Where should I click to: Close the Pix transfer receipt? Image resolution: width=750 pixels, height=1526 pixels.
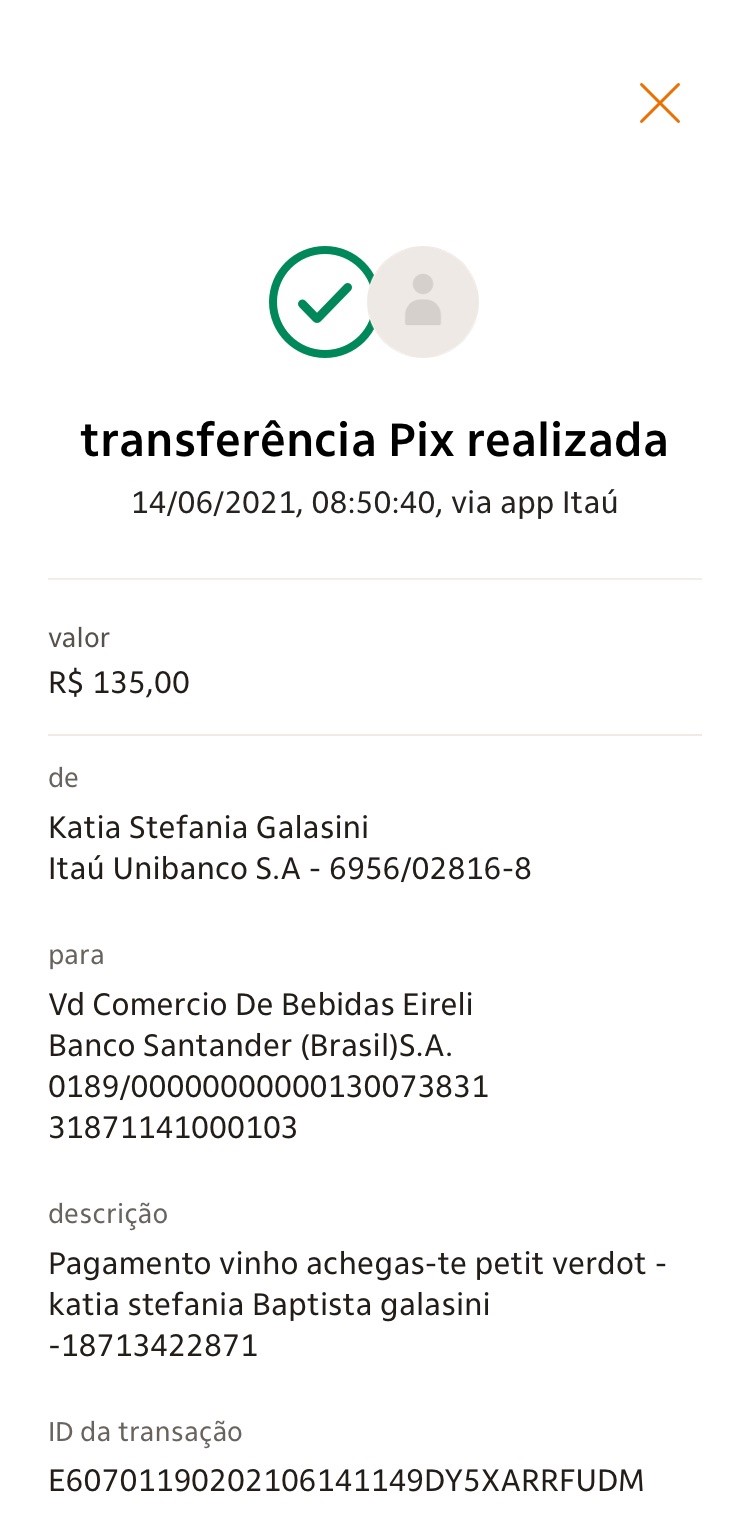(660, 103)
